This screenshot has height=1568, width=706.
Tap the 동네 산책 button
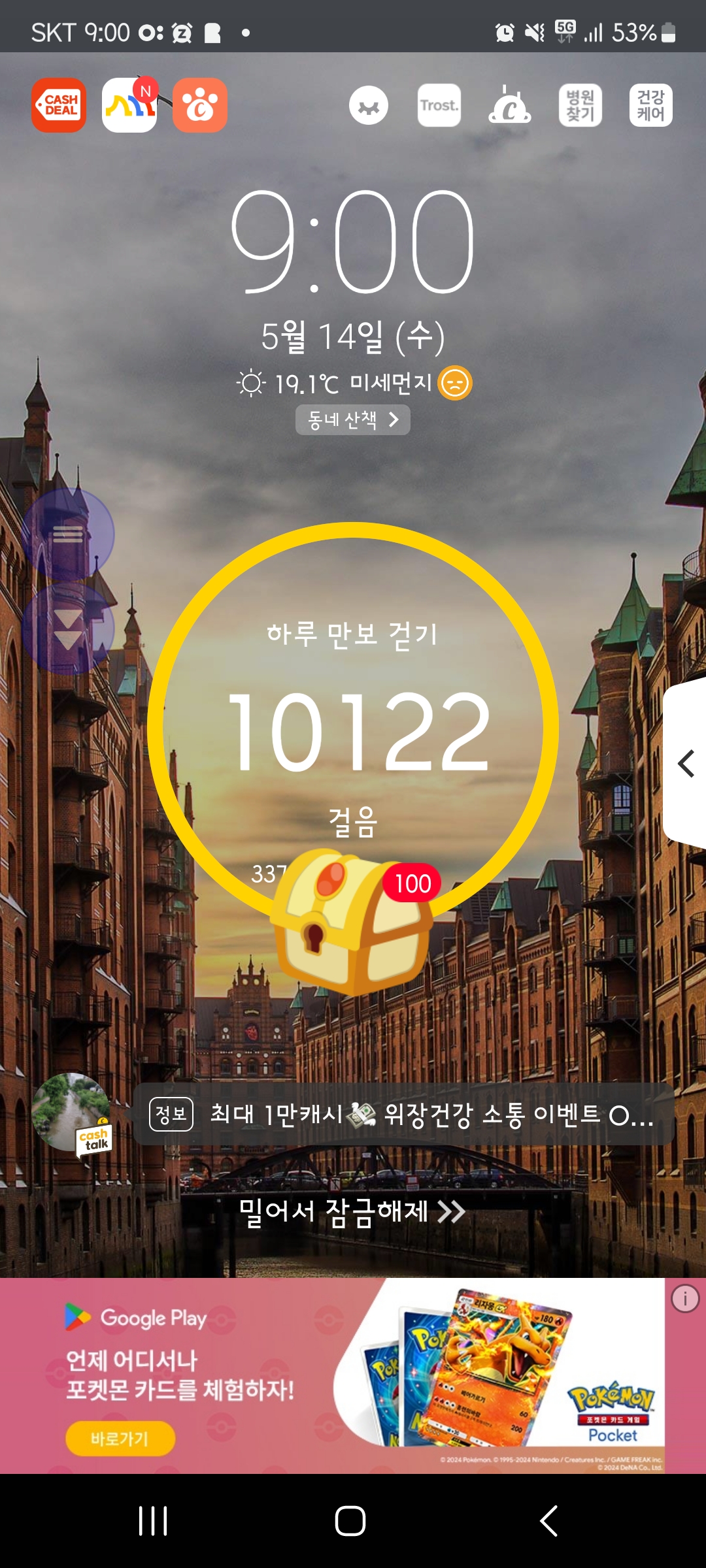pyautogui.click(x=353, y=419)
